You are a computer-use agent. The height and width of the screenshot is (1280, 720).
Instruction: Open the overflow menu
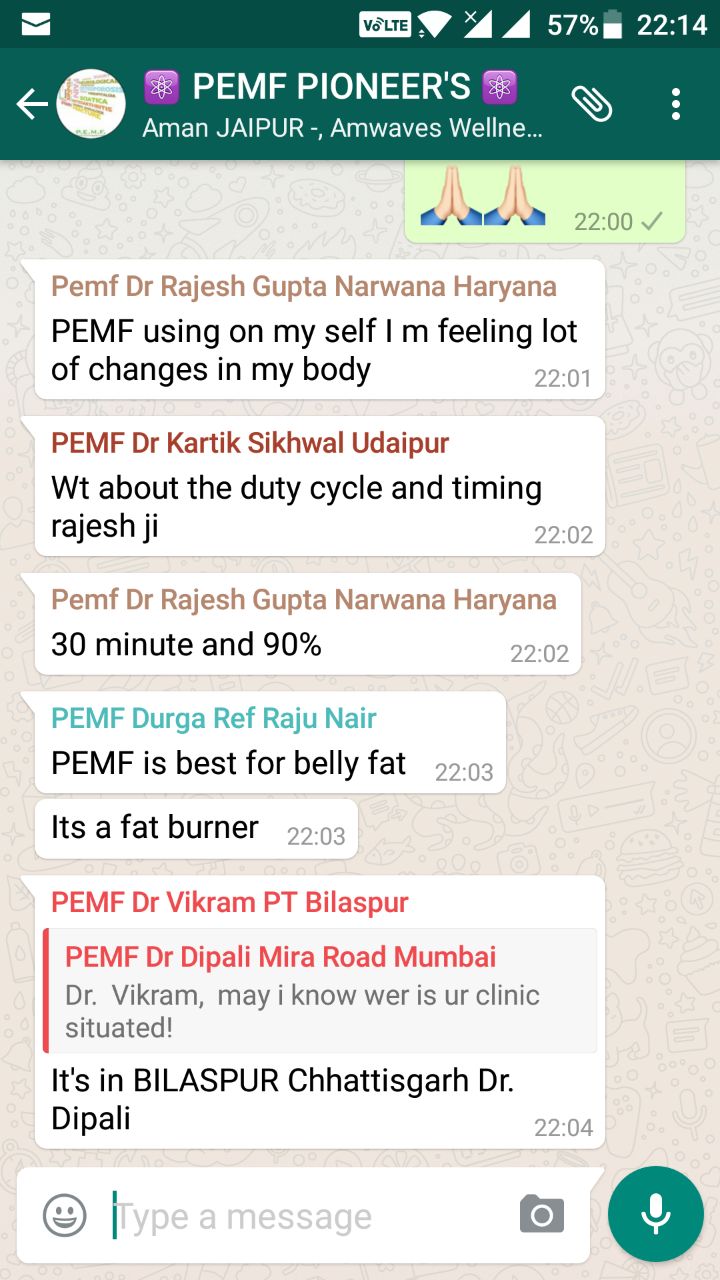[676, 104]
